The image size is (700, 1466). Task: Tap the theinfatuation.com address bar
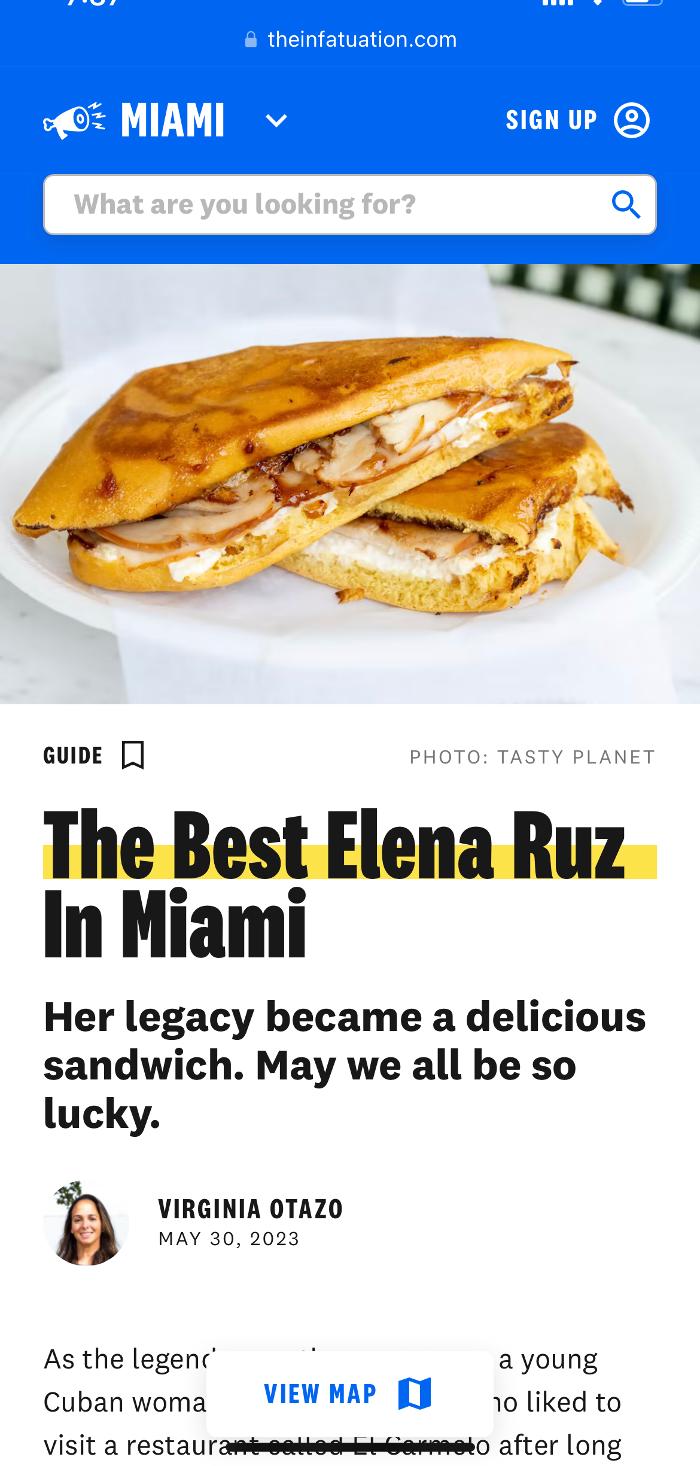350,40
